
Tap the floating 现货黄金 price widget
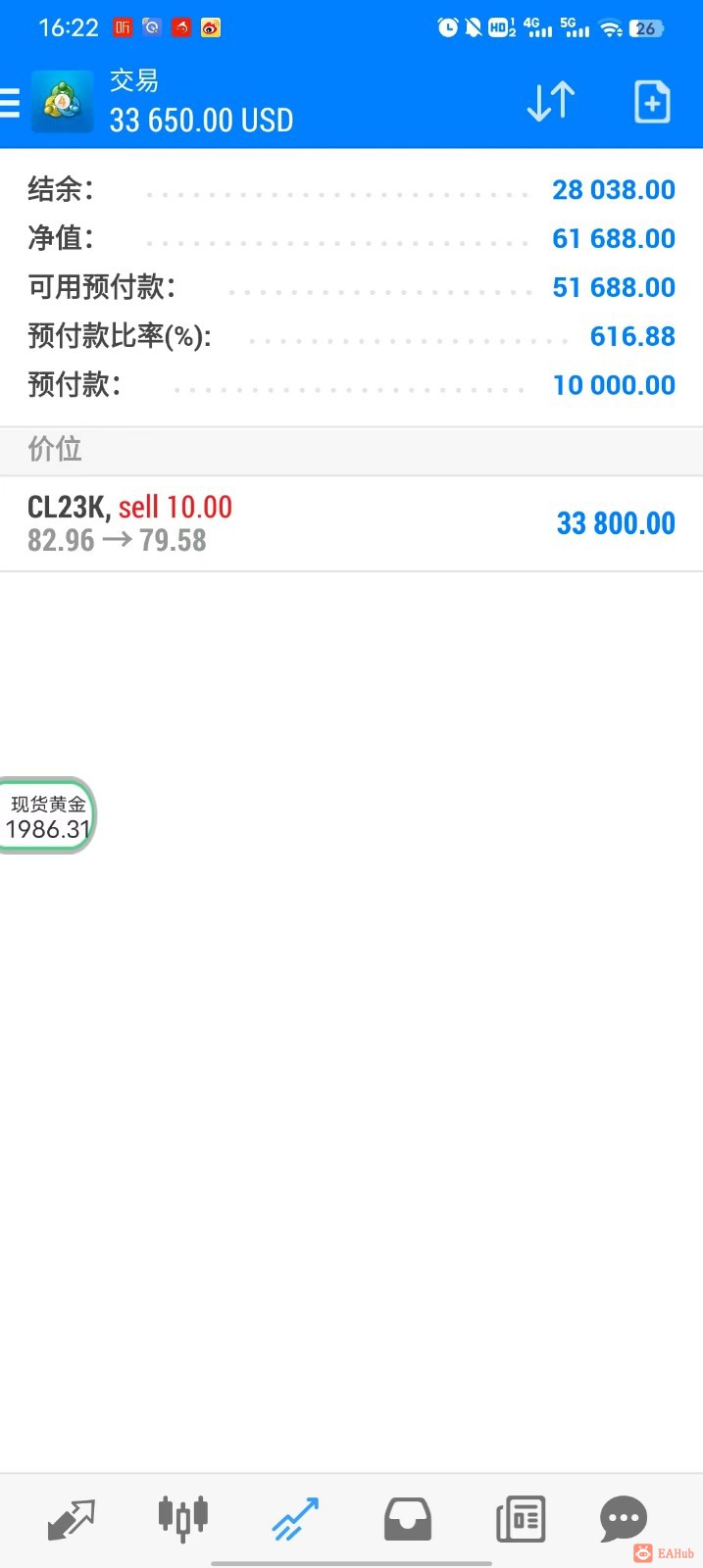click(47, 816)
